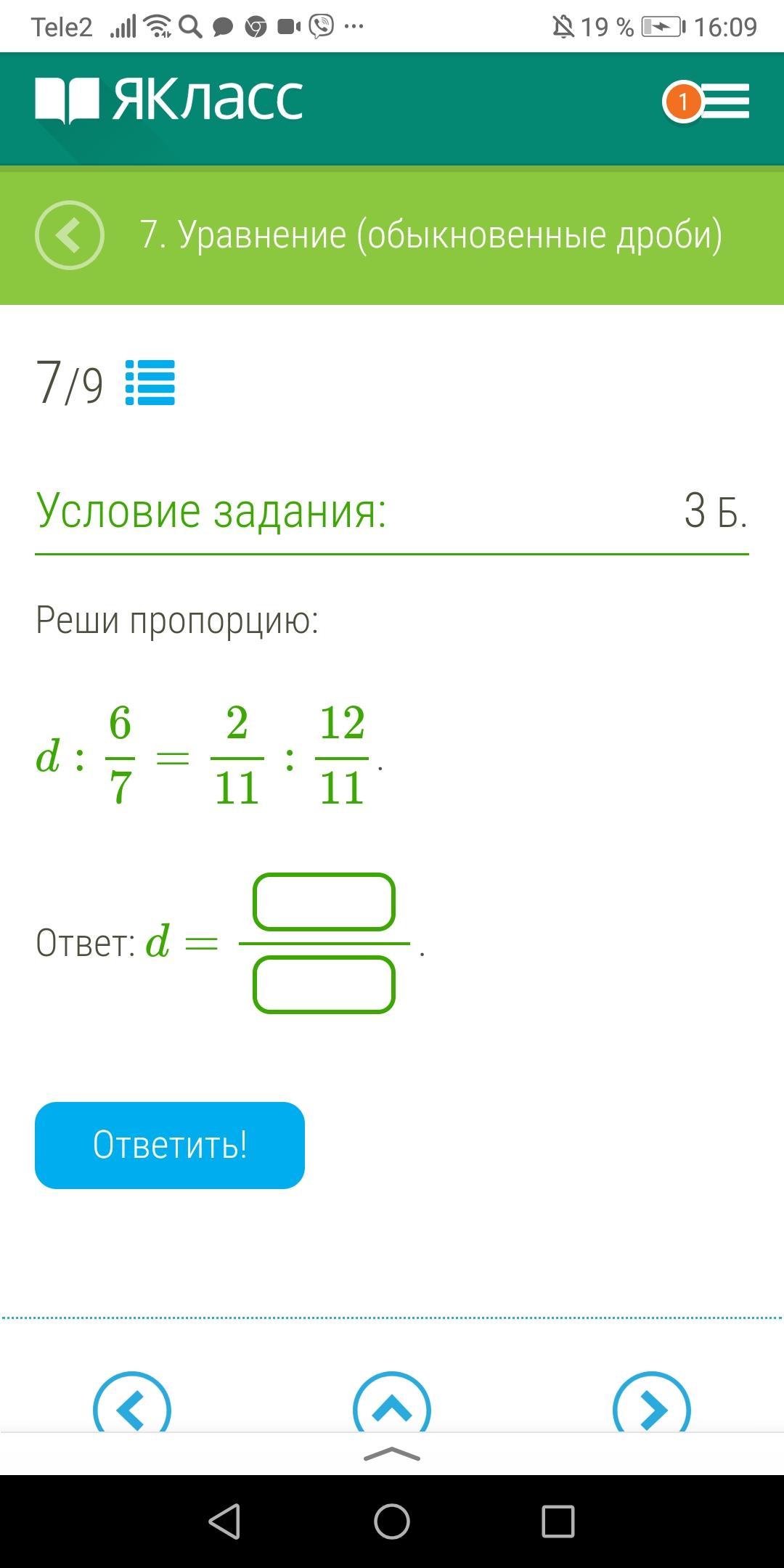Tap the system back navigation button

224,1521
